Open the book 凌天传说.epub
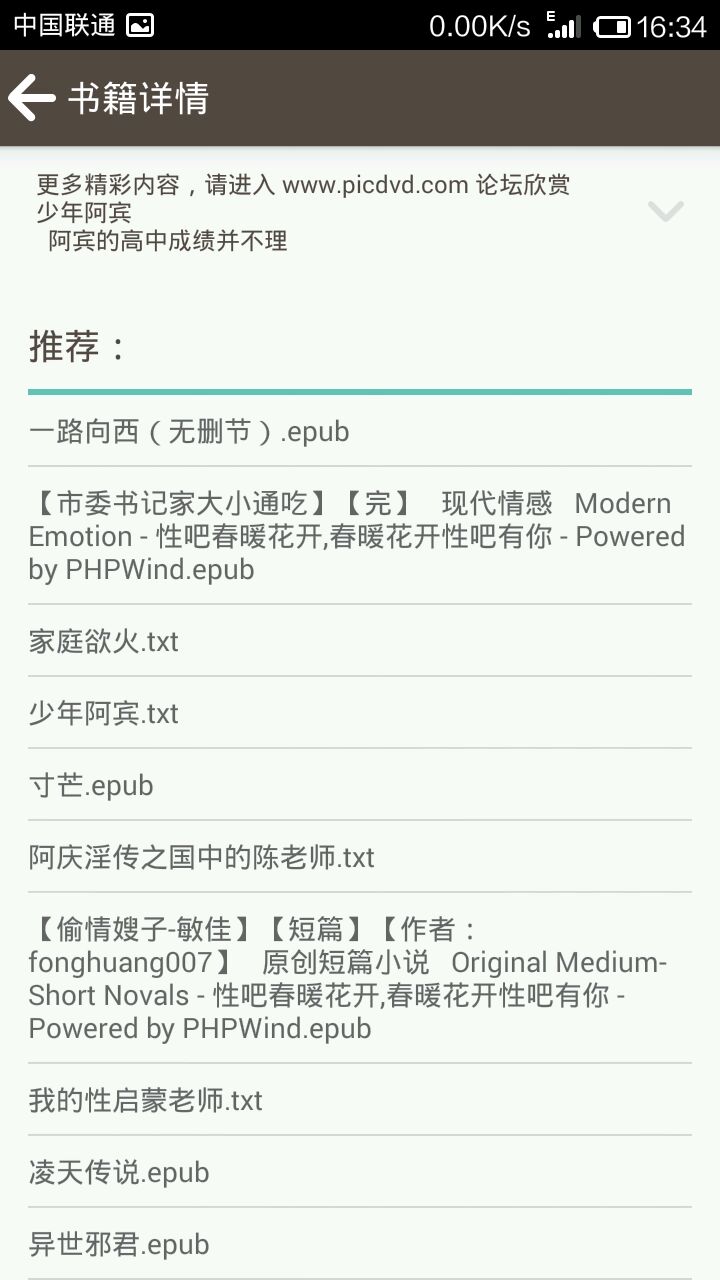This screenshot has width=720, height=1280. point(119,1172)
